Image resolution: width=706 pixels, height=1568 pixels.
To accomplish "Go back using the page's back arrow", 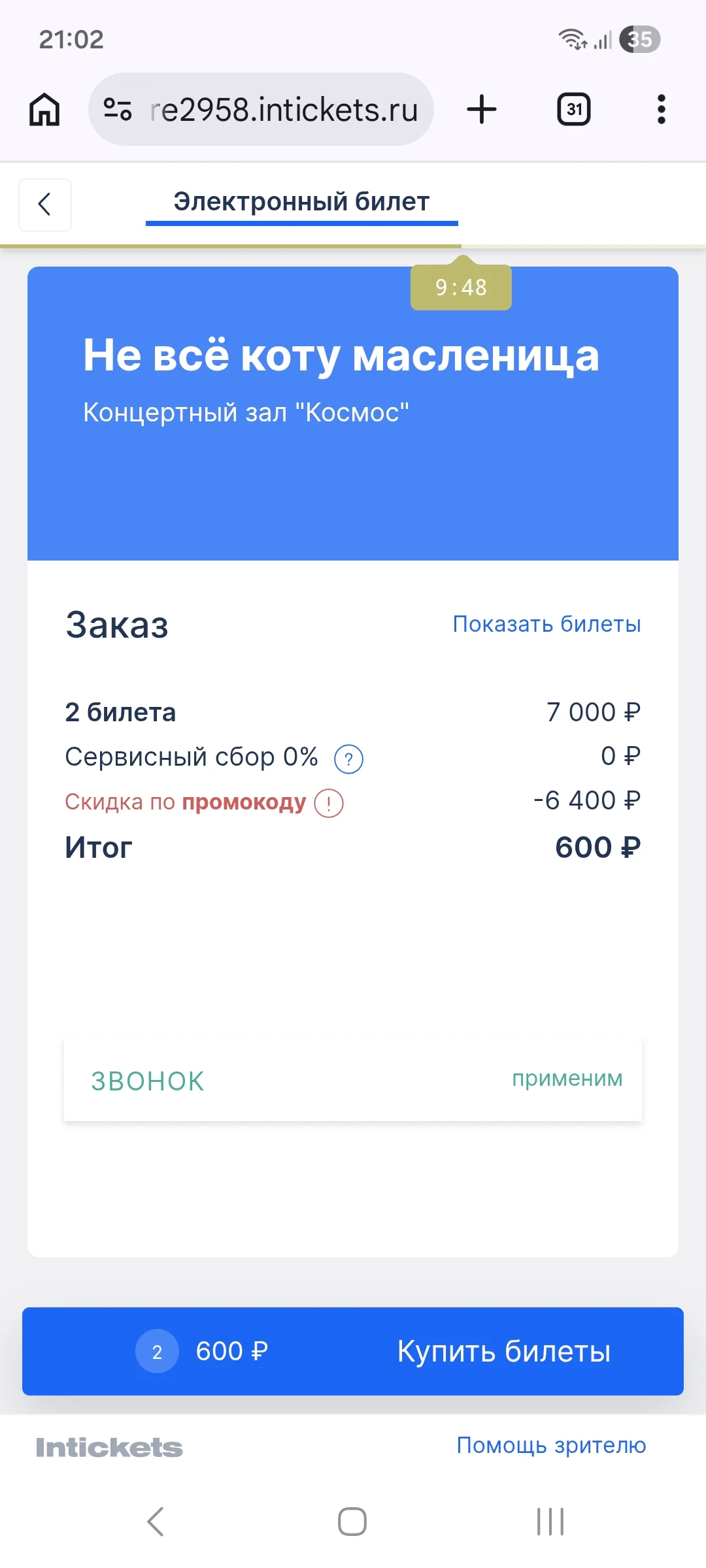I will coord(45,204).
